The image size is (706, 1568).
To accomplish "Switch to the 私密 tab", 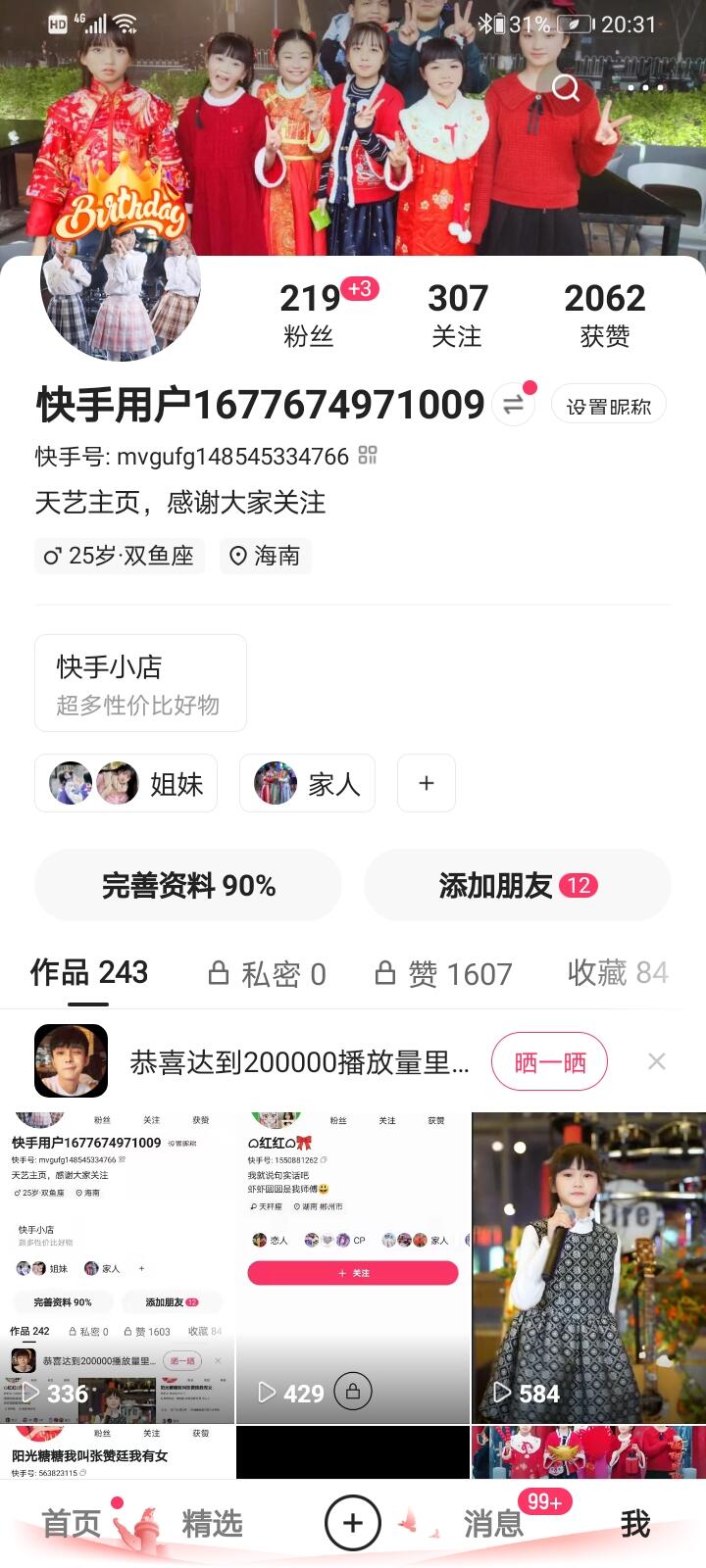I will coord(267,973).
